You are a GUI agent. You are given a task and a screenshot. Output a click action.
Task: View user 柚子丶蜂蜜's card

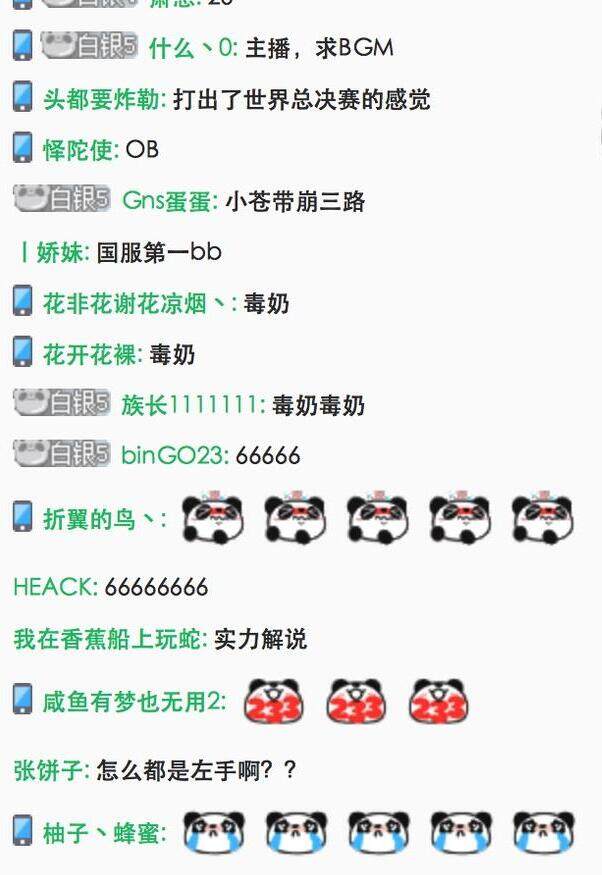(102, 832)
